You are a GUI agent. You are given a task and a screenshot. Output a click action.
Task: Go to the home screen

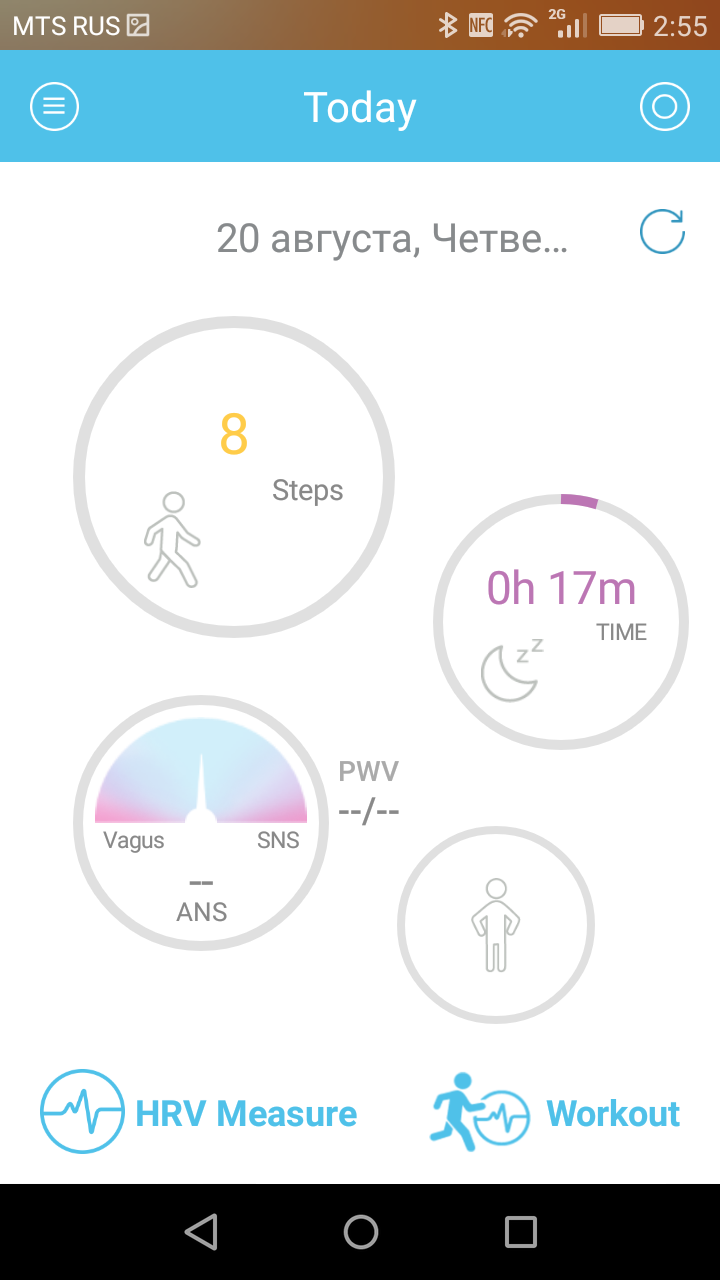pos(361,1232)
